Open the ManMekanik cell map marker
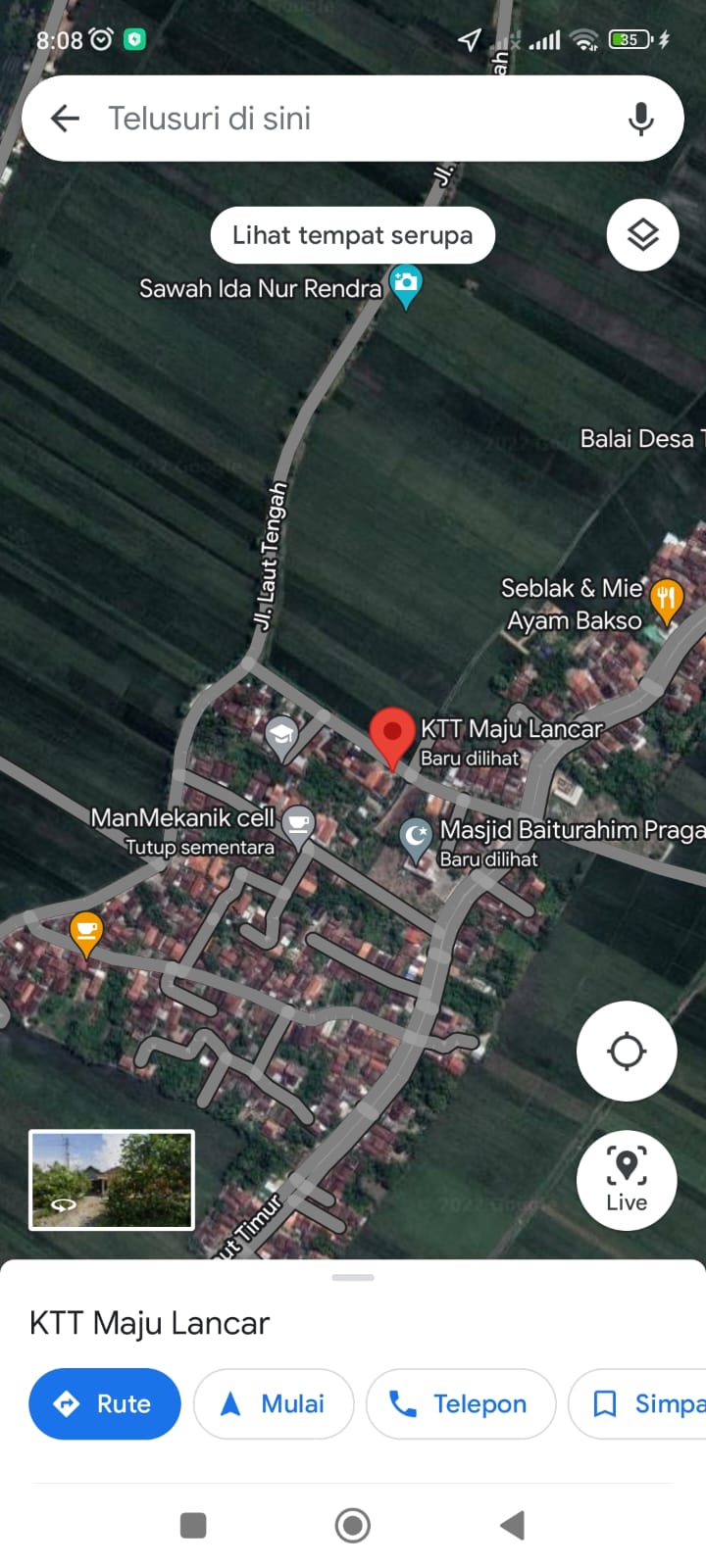 pyautogui.click(x=297, y=825)
